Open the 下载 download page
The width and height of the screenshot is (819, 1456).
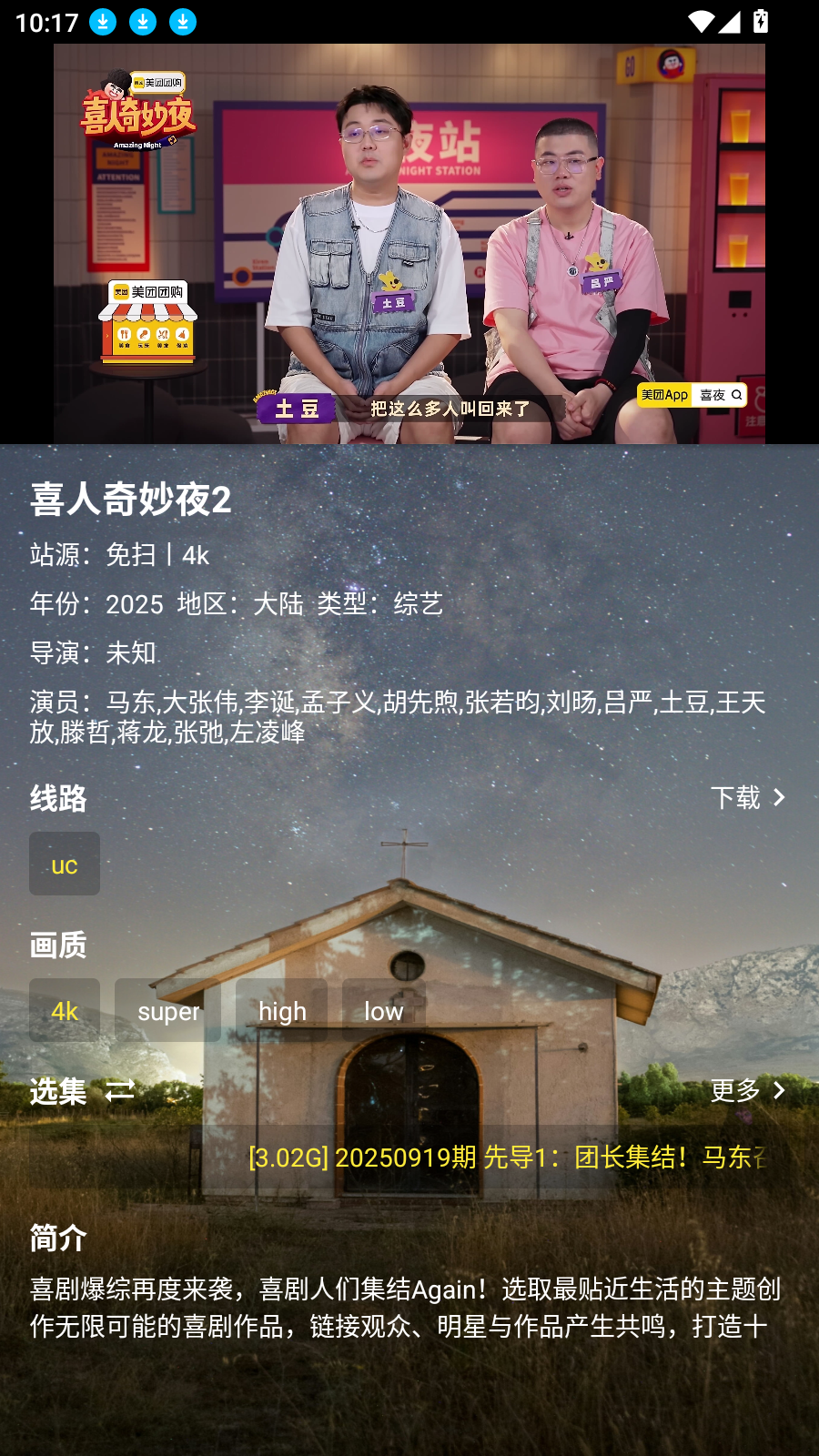click(747, 798)
